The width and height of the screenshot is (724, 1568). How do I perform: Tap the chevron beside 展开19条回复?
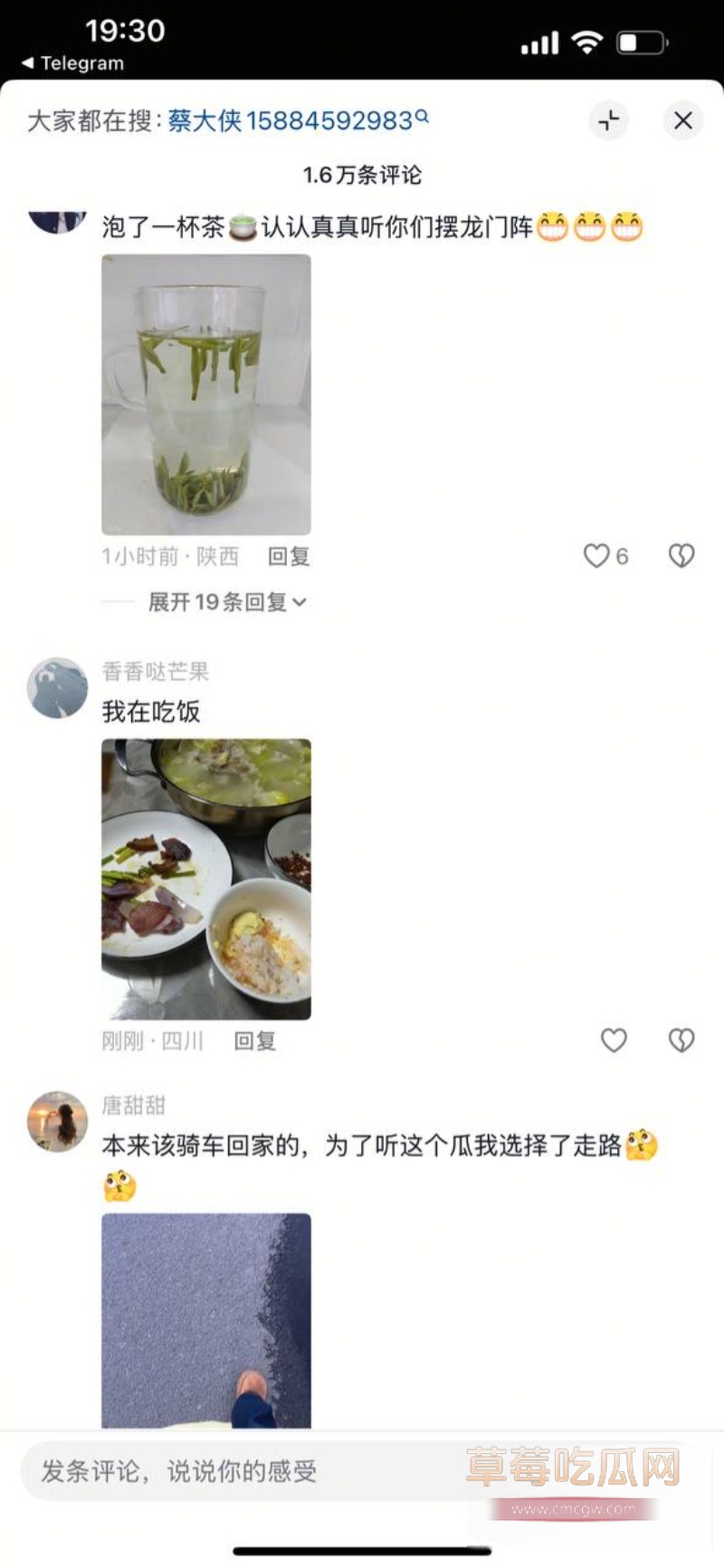pyautogui.click(x=302, y=601)
